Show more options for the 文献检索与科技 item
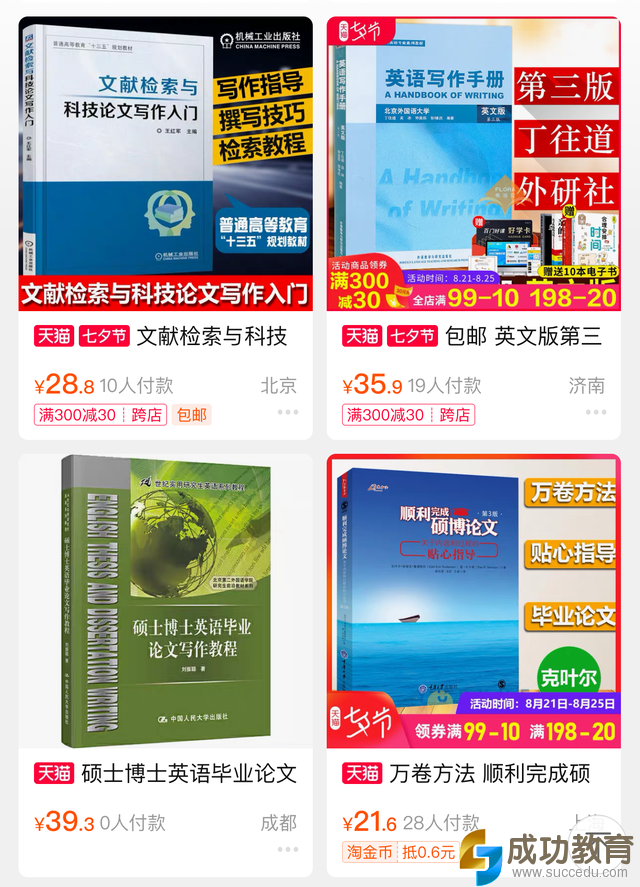This screenshot has height=887, width=640. pyautogui.click(x=288, y=412)
